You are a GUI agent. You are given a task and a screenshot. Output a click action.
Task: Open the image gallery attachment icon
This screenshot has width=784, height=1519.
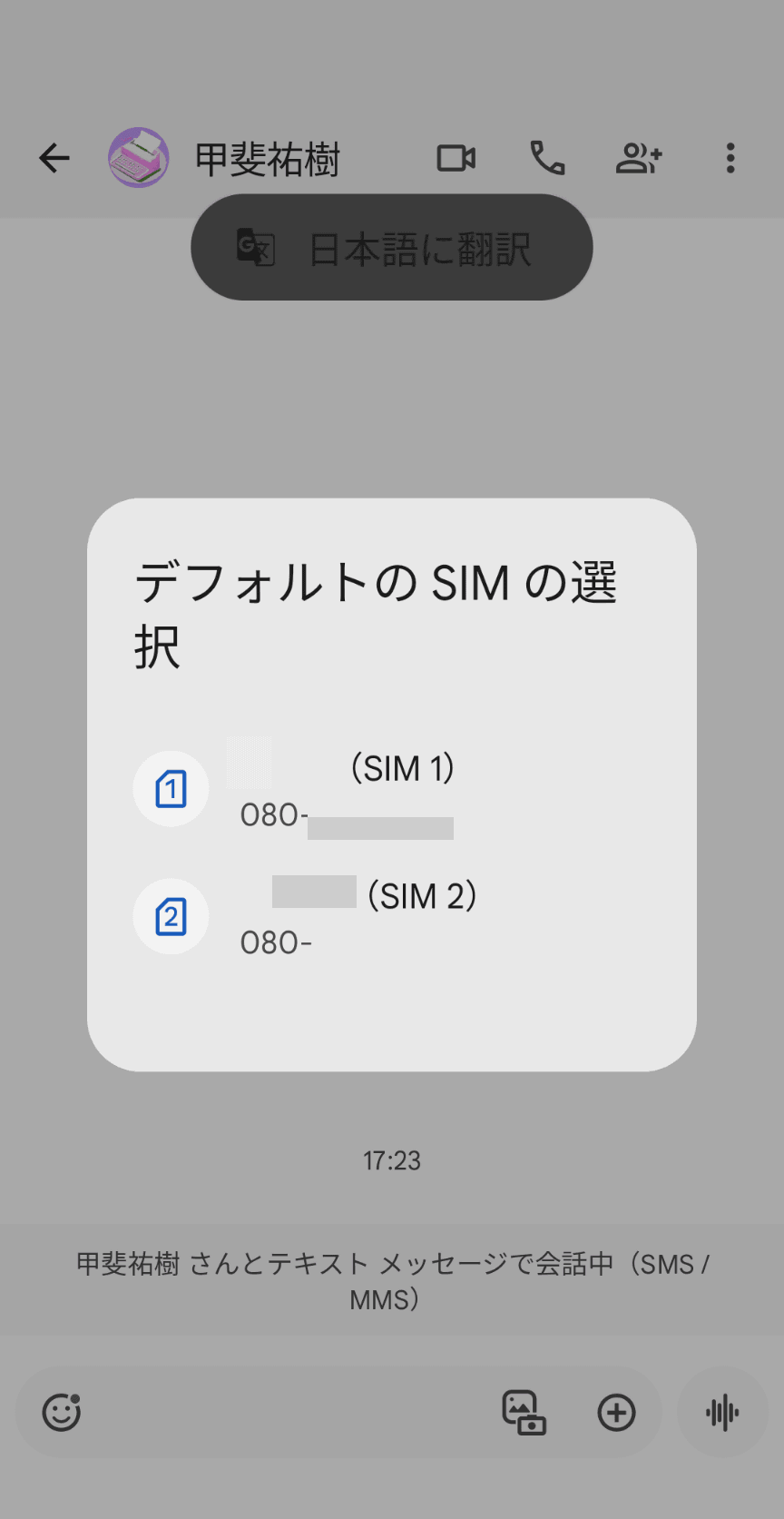coord(524,1413)
